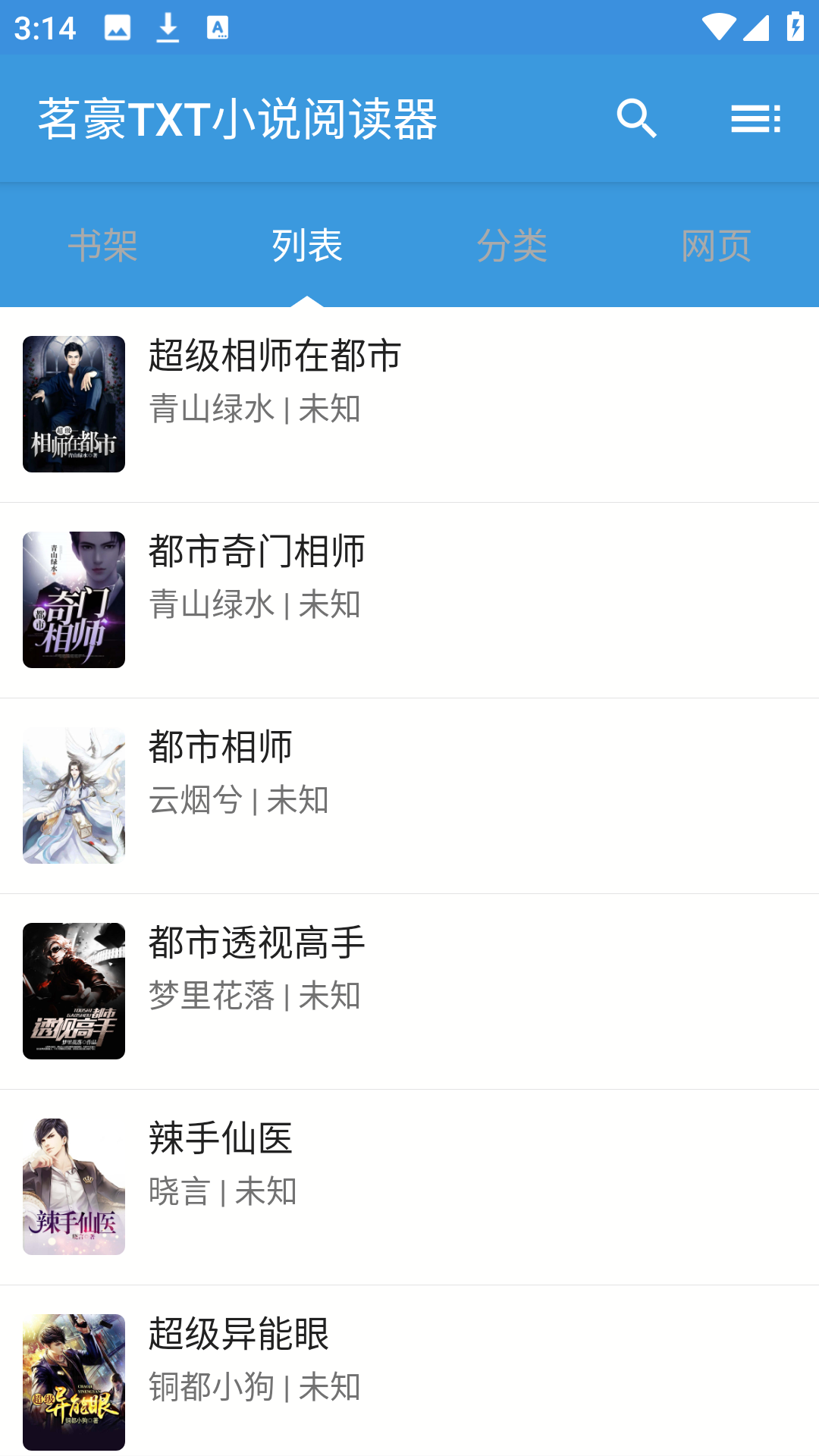Screen dimensions: 819x1456
Task: Read 都市透视高手 by 梦里花落
Action: [x=409, y=991]
